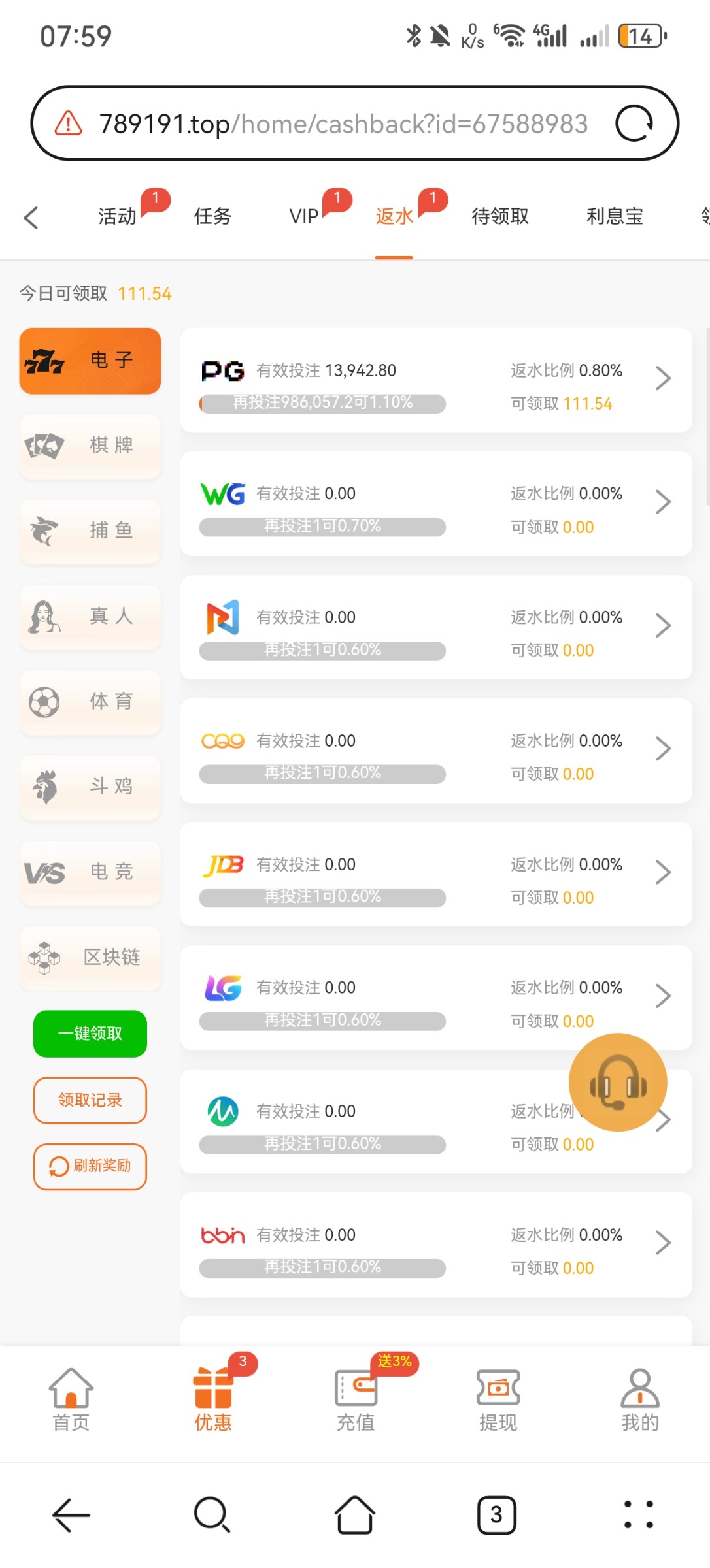Viewport: 710px width, 1568px height.
Task: Switch to the 待领取 tab
Action: pyautogui.click(x=500, y=216)
